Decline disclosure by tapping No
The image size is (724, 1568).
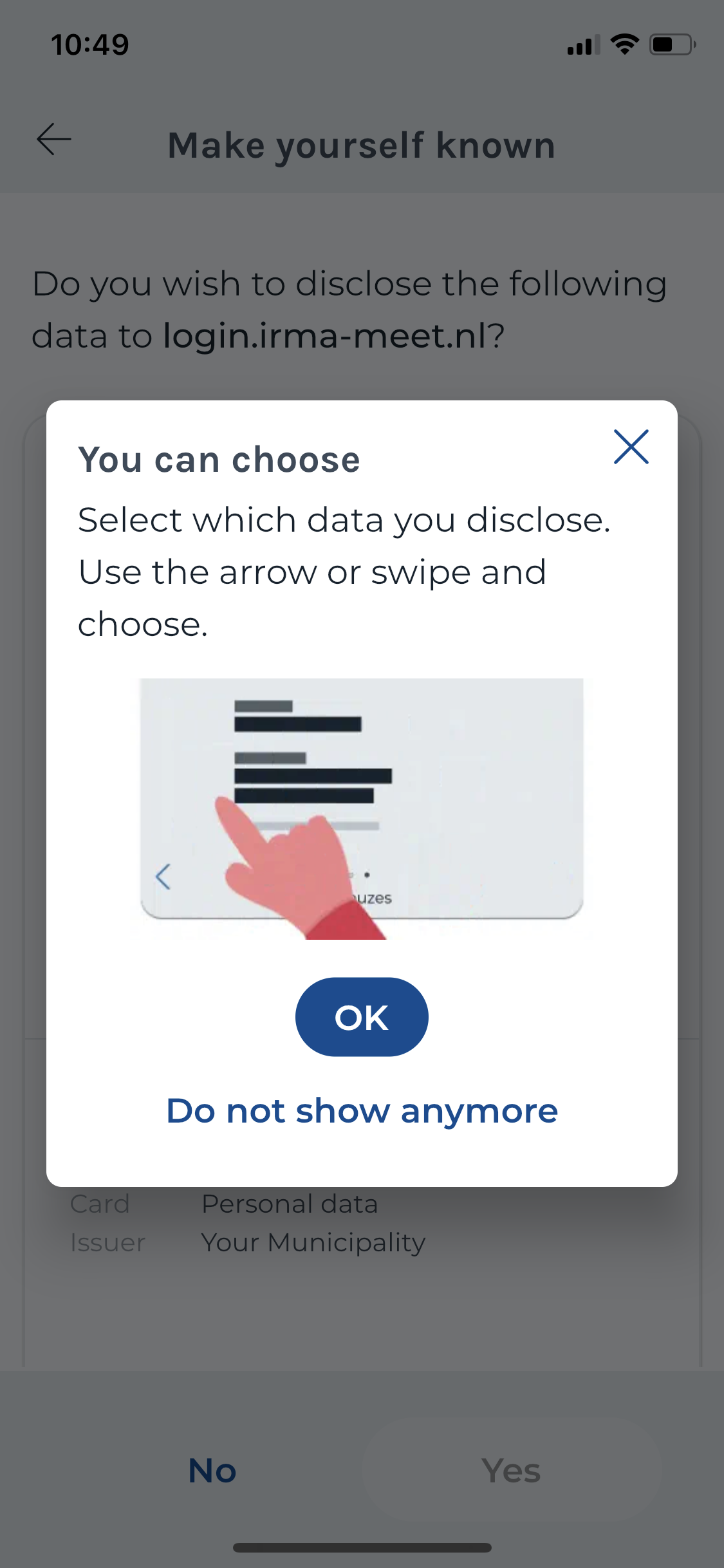(212, 1471)
